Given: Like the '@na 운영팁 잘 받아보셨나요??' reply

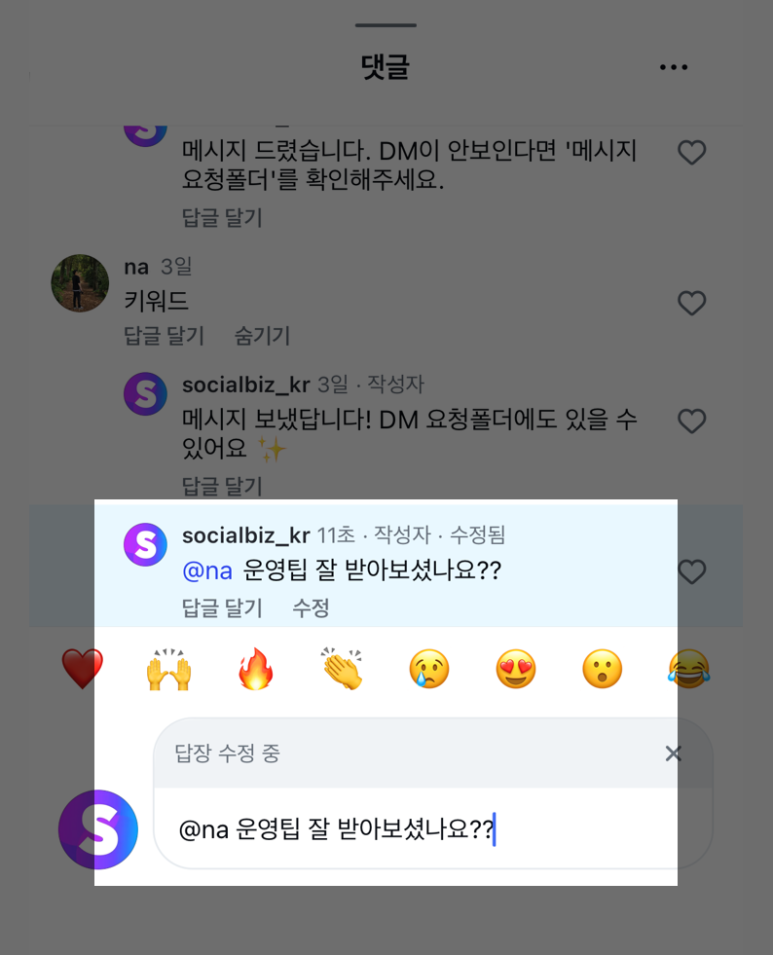Looking at the screenshot, I should (x=692, y=572).
